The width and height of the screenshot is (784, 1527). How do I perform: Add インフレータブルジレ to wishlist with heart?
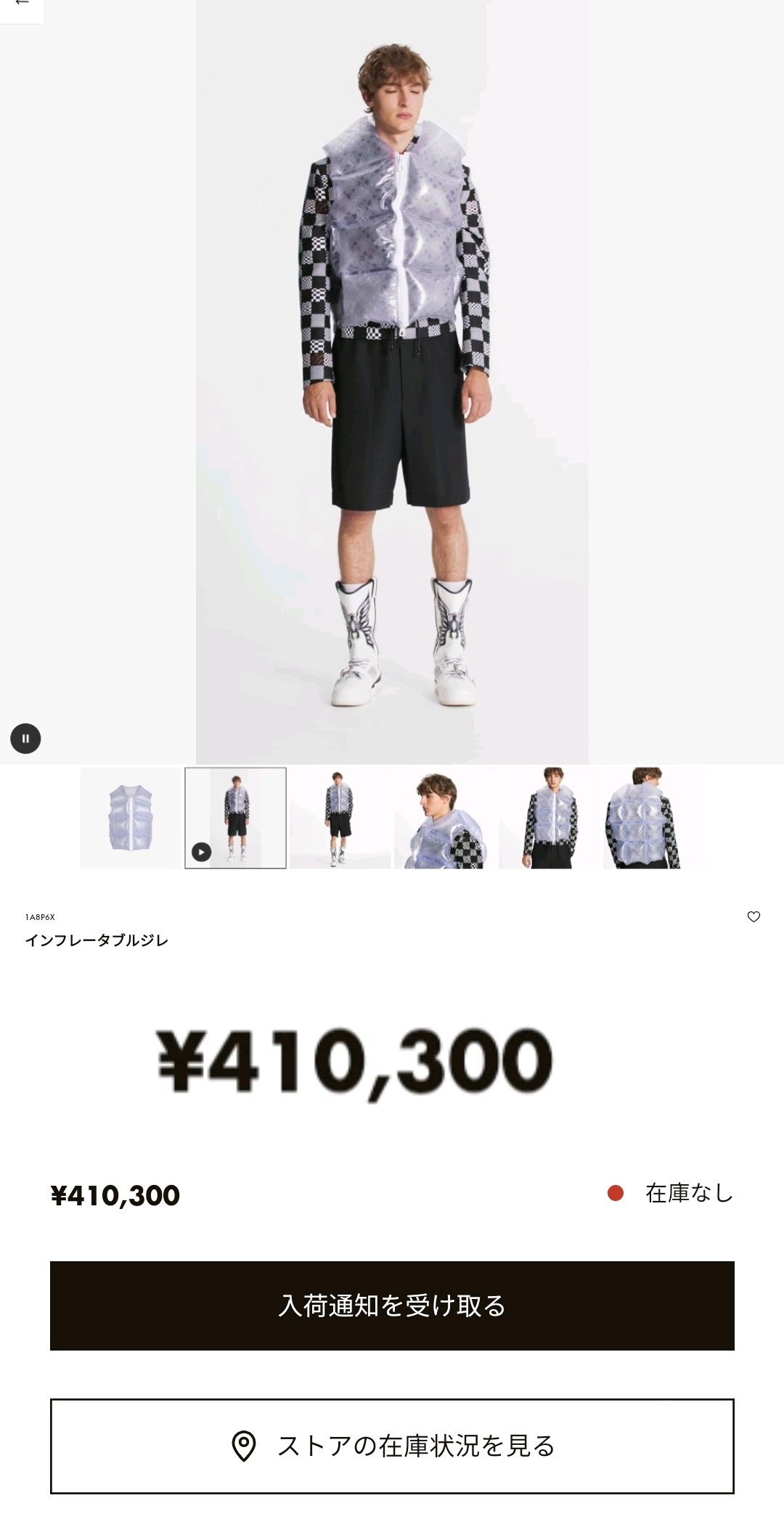pos(754,917)
